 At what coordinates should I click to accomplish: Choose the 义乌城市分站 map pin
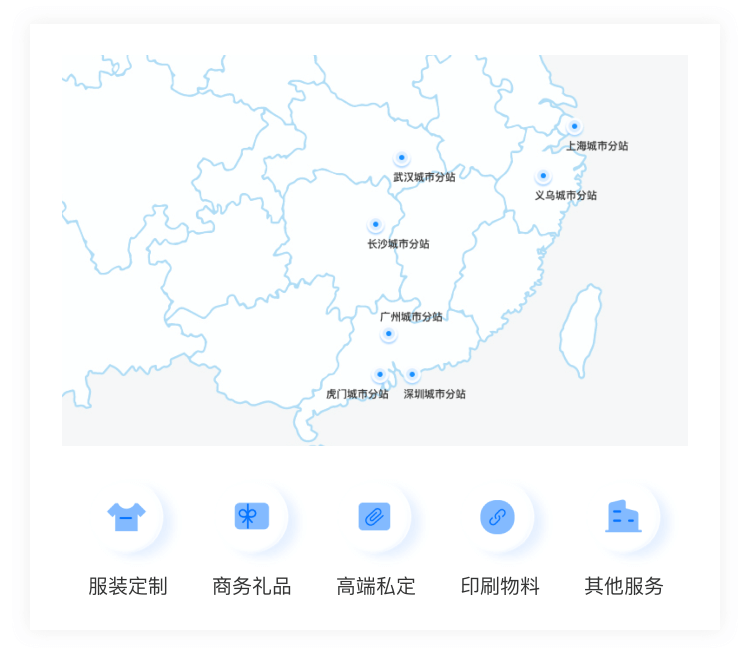(543, 176)
